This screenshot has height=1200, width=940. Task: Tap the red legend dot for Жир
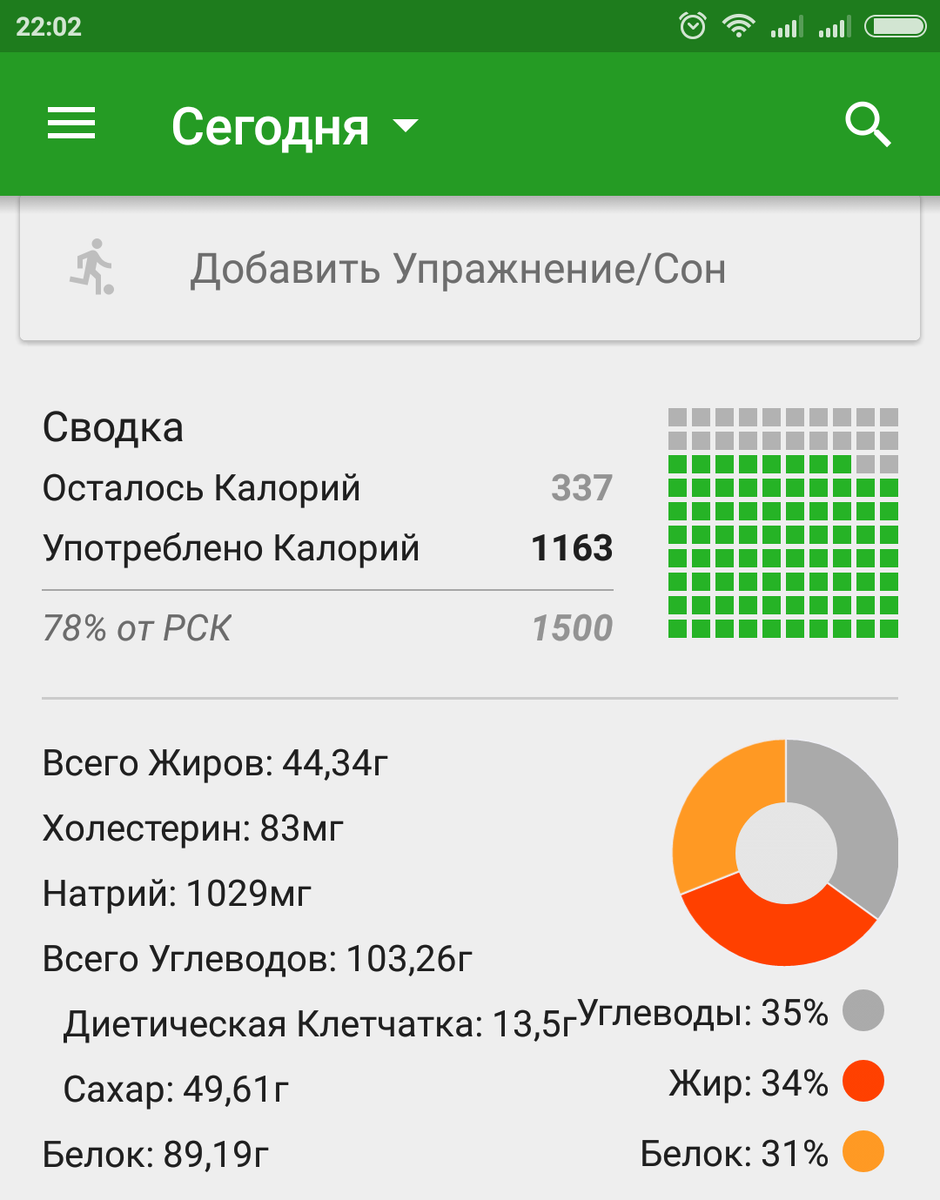[862, 1083]
